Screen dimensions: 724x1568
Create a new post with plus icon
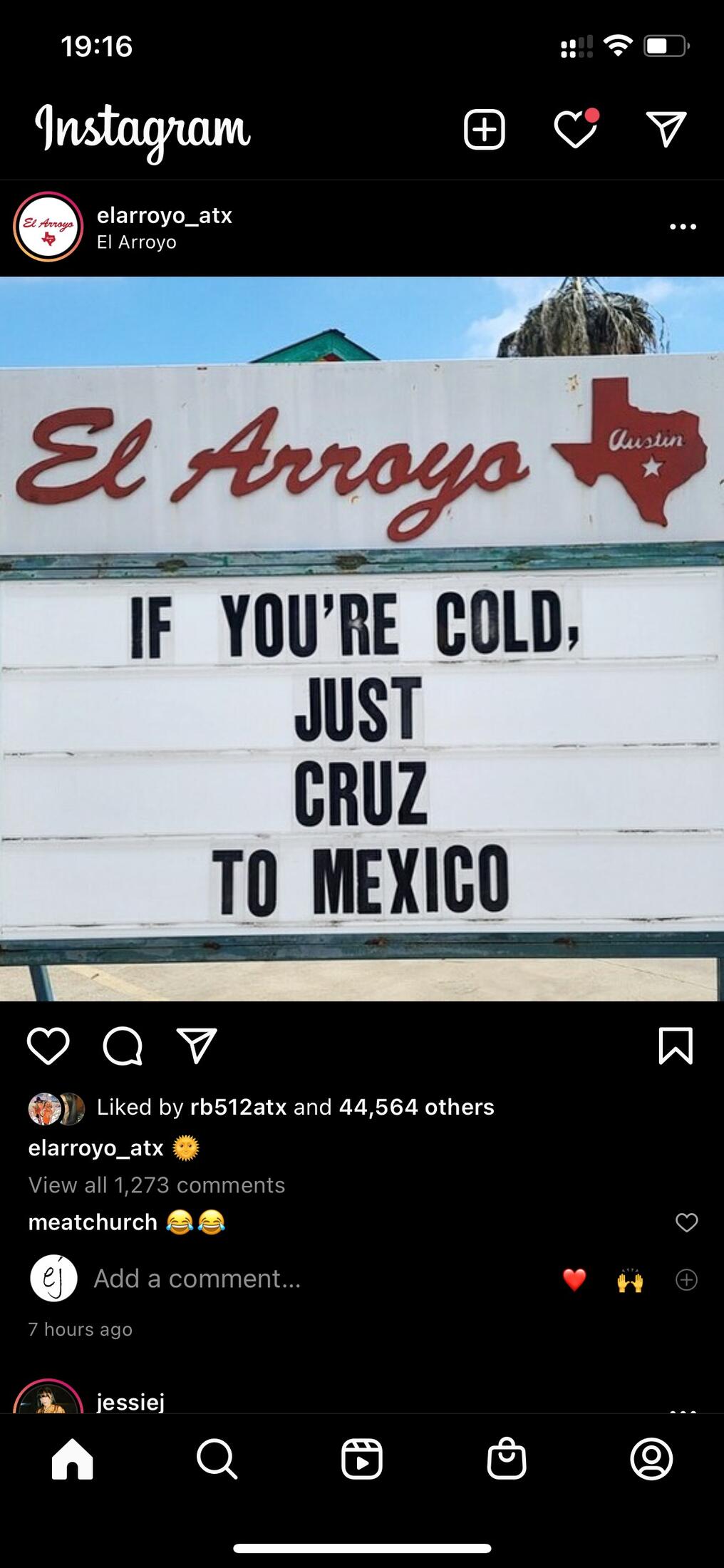pos(485,130)
